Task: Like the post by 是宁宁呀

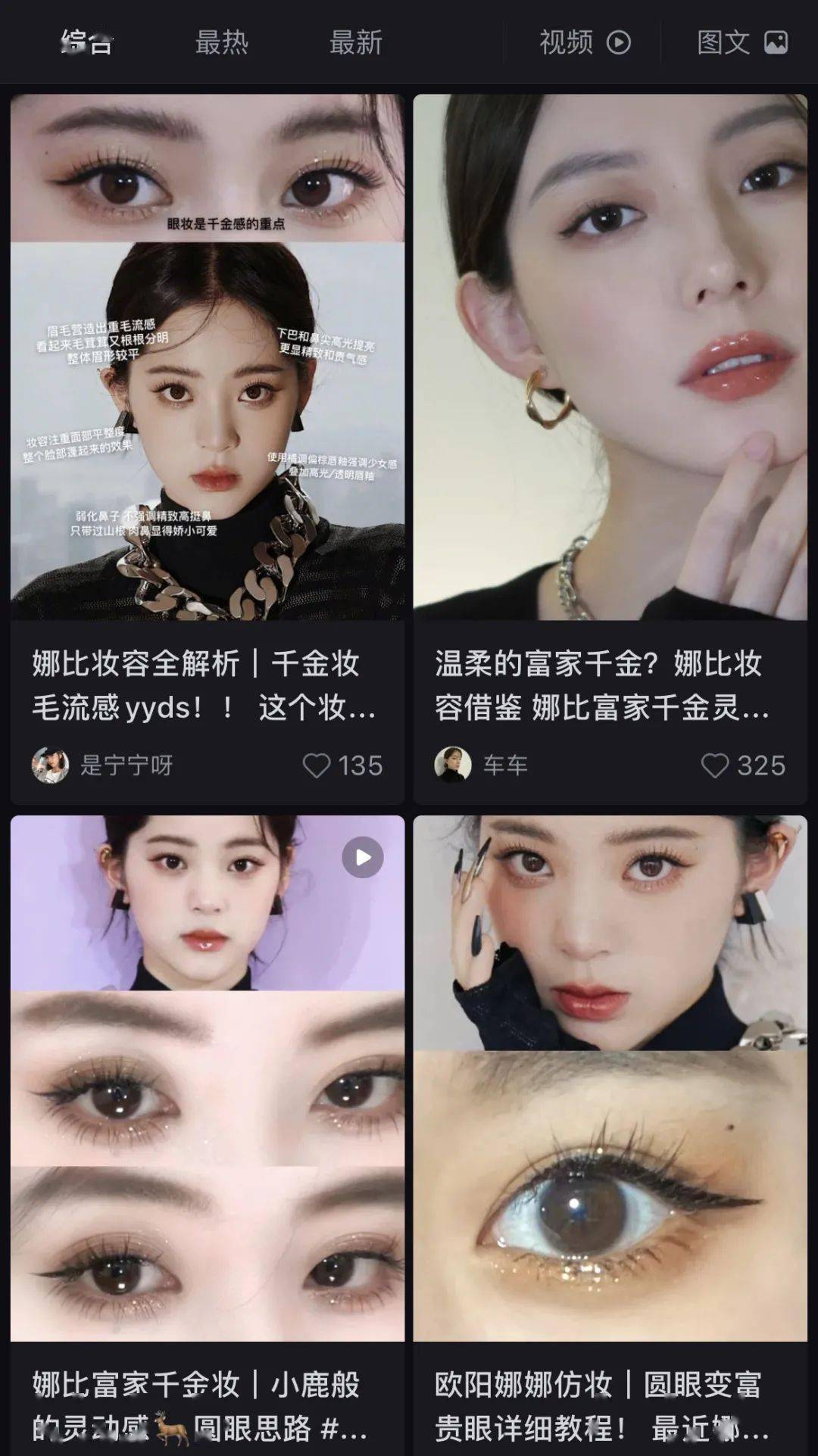Action: coord(317,765)
